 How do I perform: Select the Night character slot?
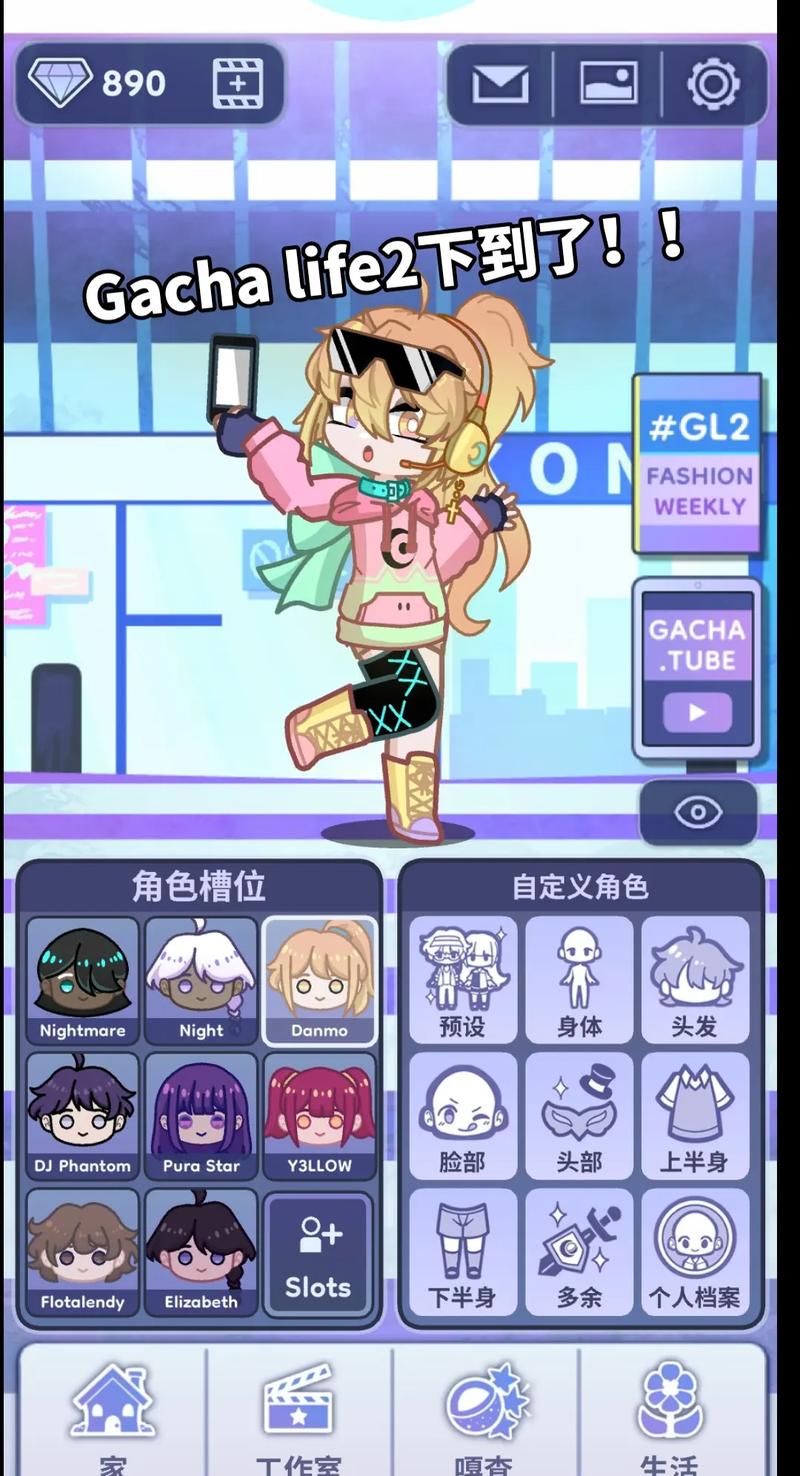(x=201, y=980)
